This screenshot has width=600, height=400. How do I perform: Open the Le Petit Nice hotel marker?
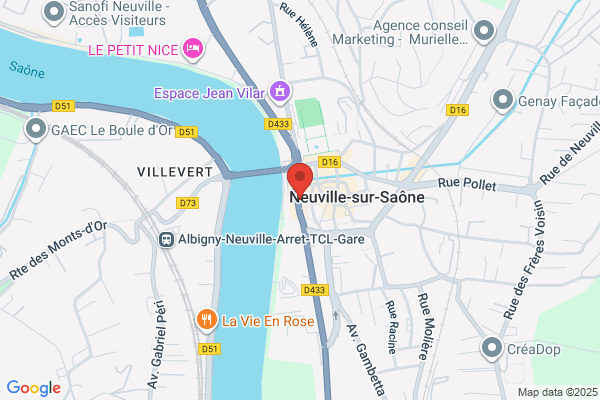pyautogui.click(x=192, y=49)
